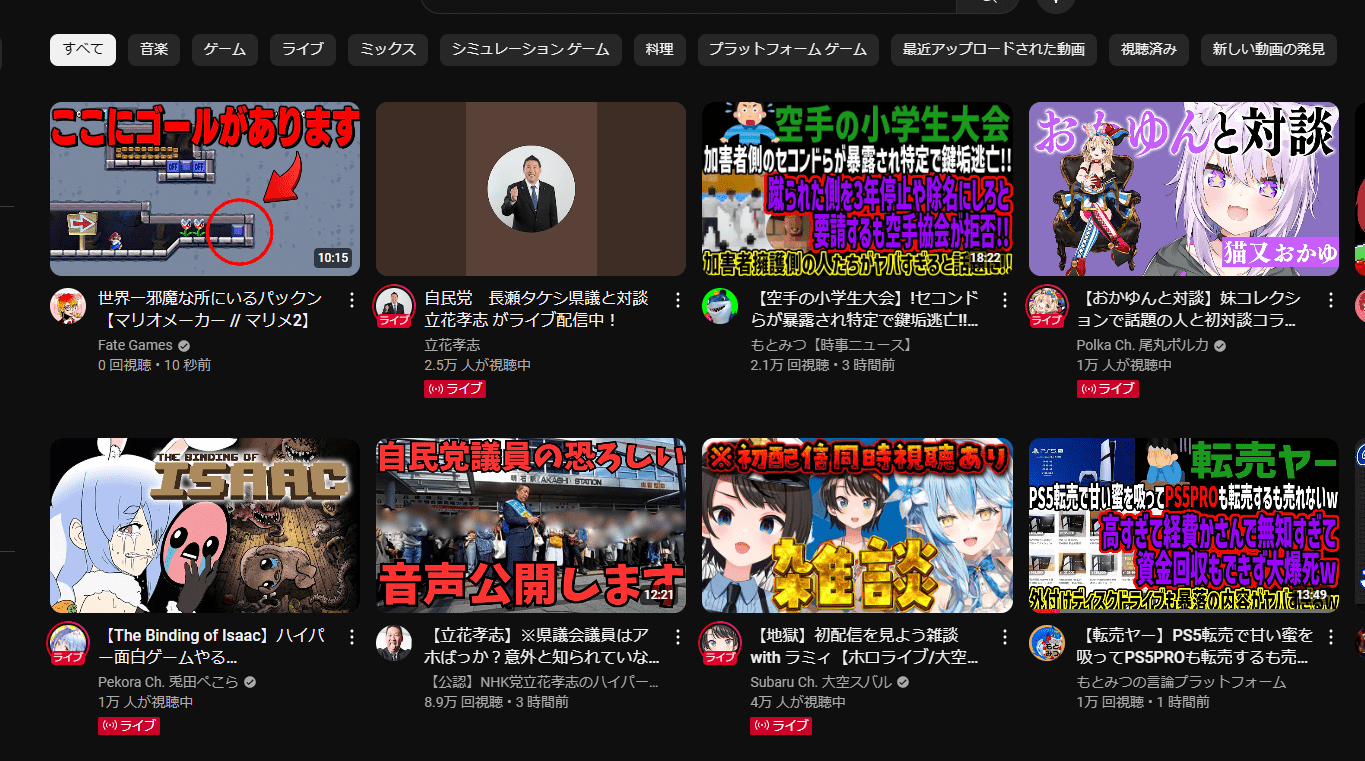The height and width of the screenshot is (761, 1365).
Task: Watch Pekora's Binding of Isaac live stream
Action: point(205,525)
